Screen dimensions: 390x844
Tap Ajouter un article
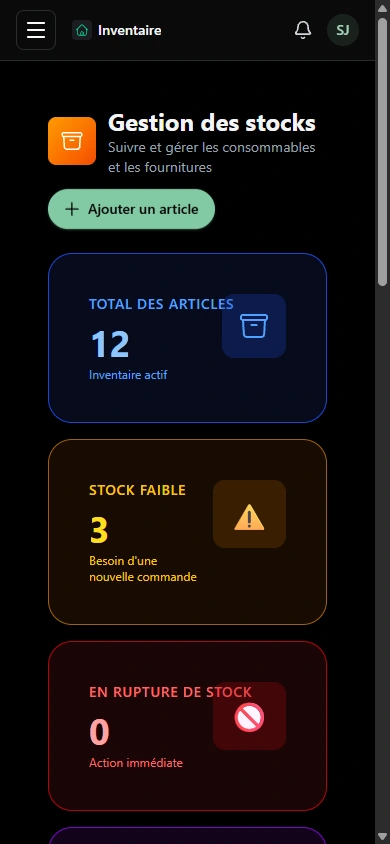tap(131, 209)
